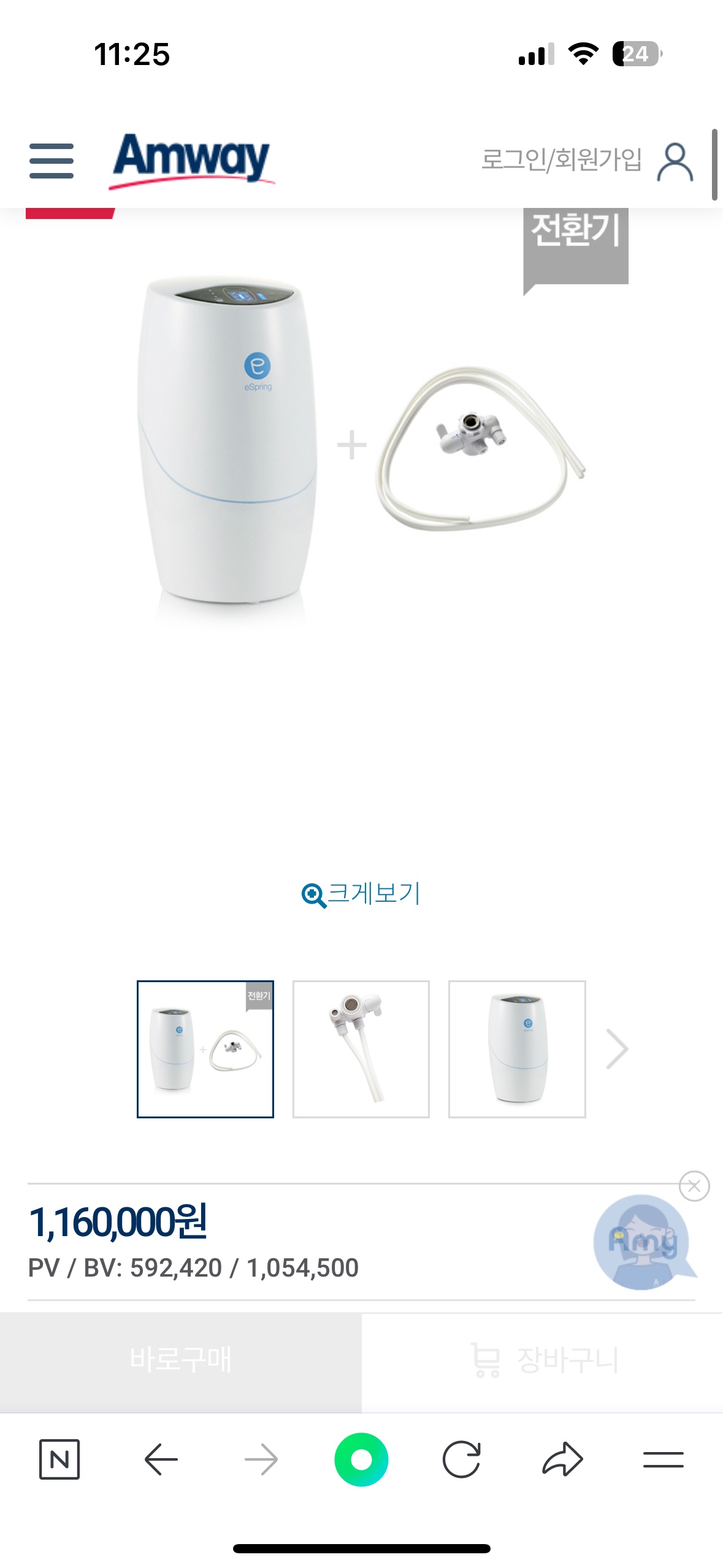
Task: Tap 로그인/회원가입 to sign in
Action: coord(561,161)
